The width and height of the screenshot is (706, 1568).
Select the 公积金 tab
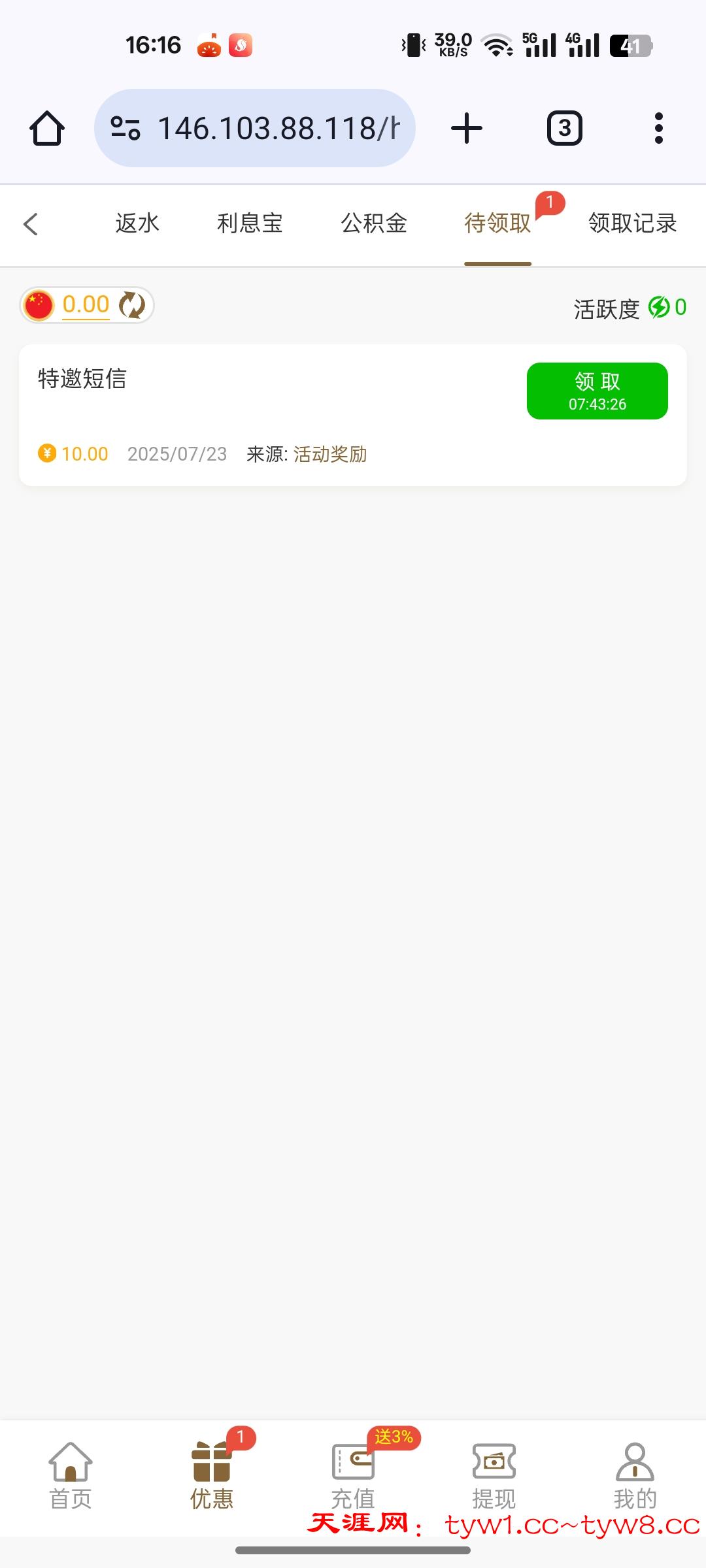point(374,224)
